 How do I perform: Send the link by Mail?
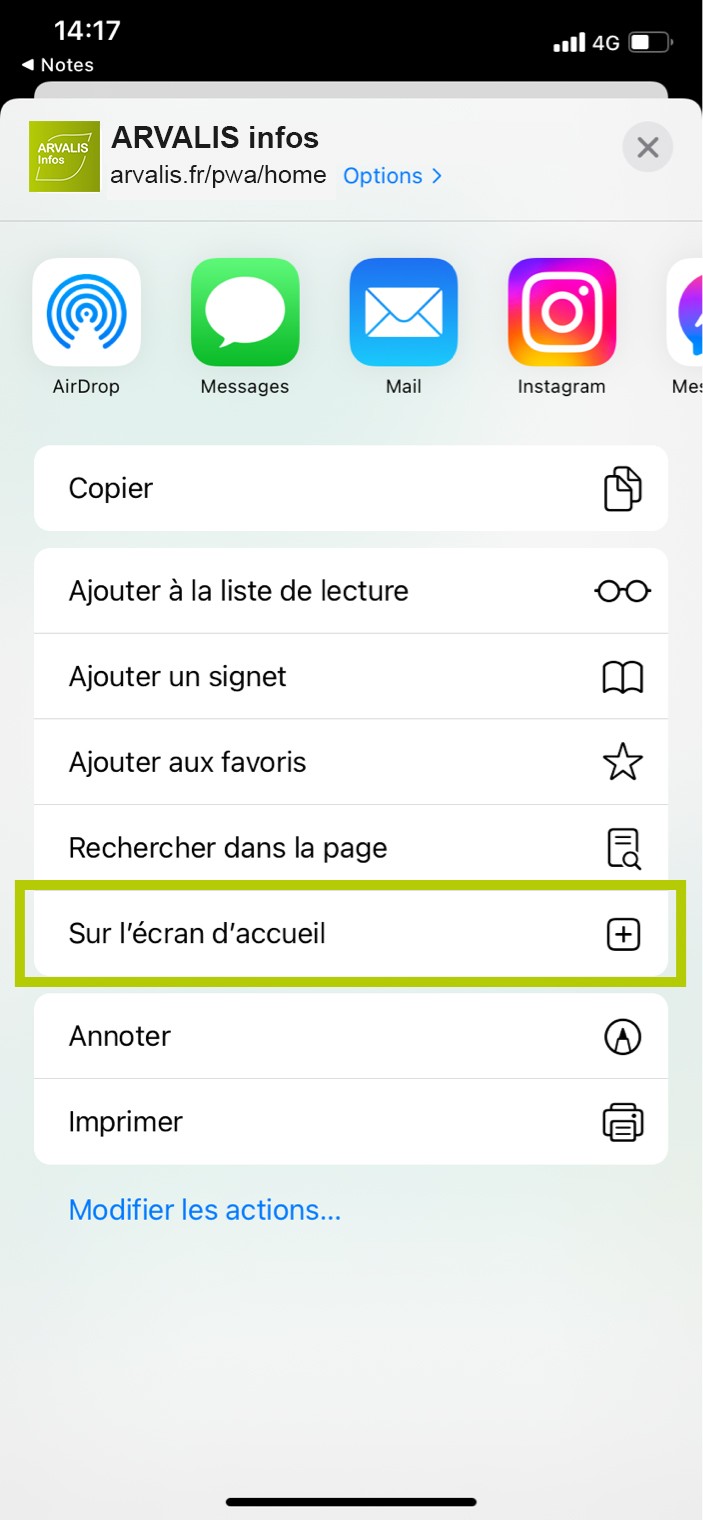tap(403, 313)
